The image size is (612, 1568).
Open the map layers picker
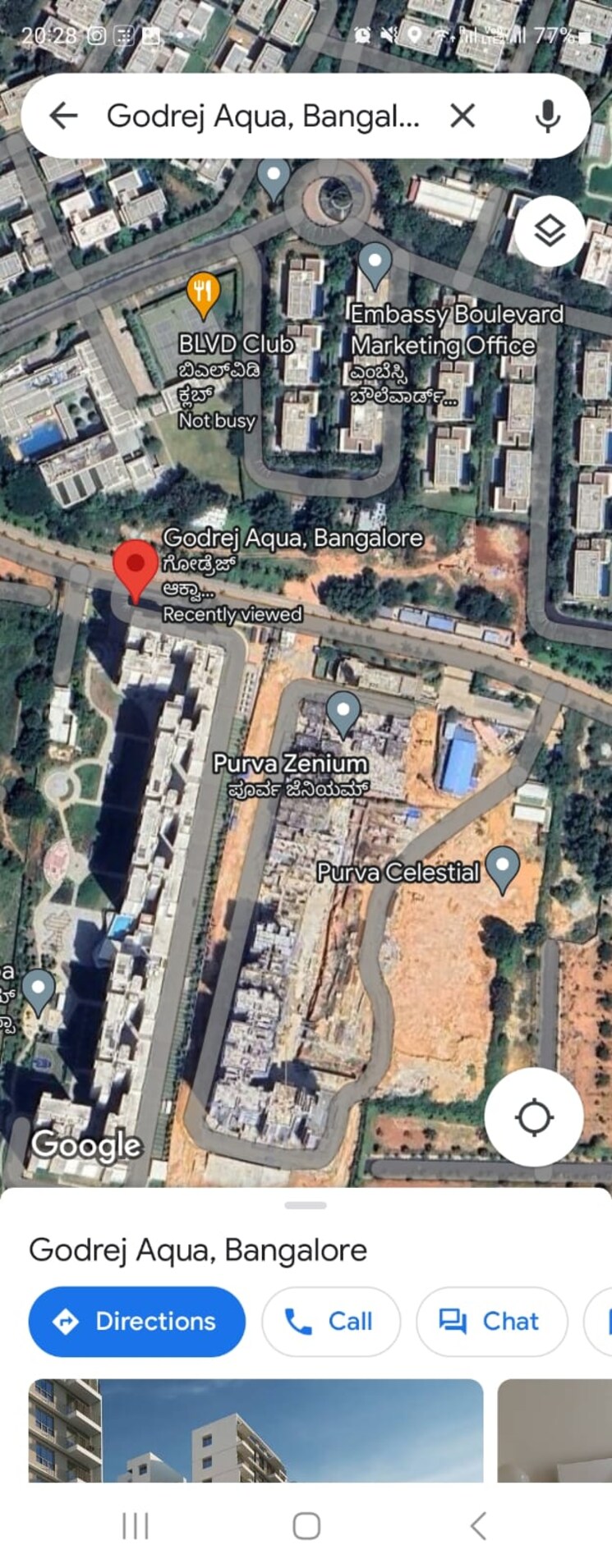pos(548,231)
